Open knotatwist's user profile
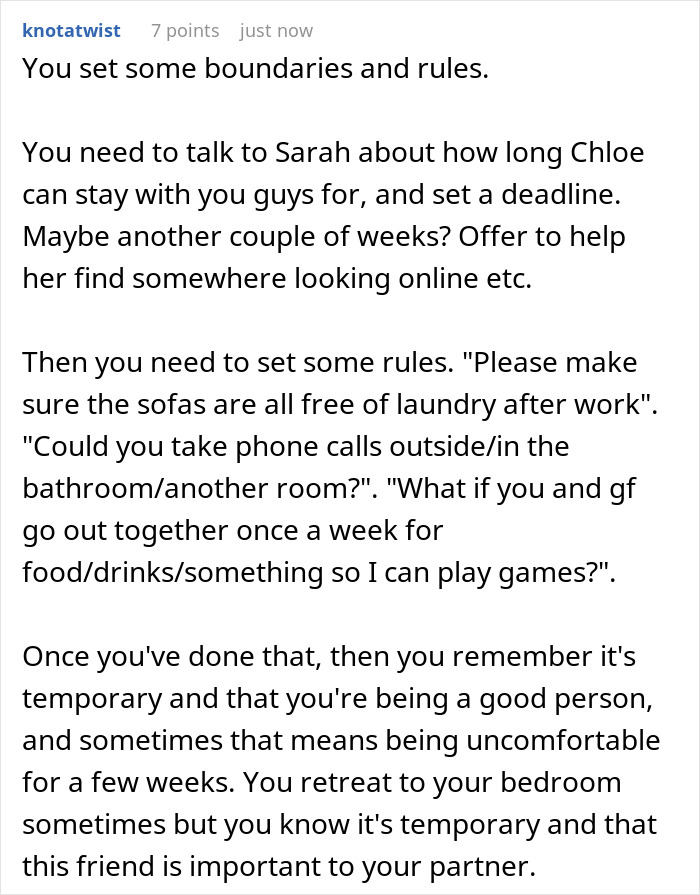 click(71, 30)
